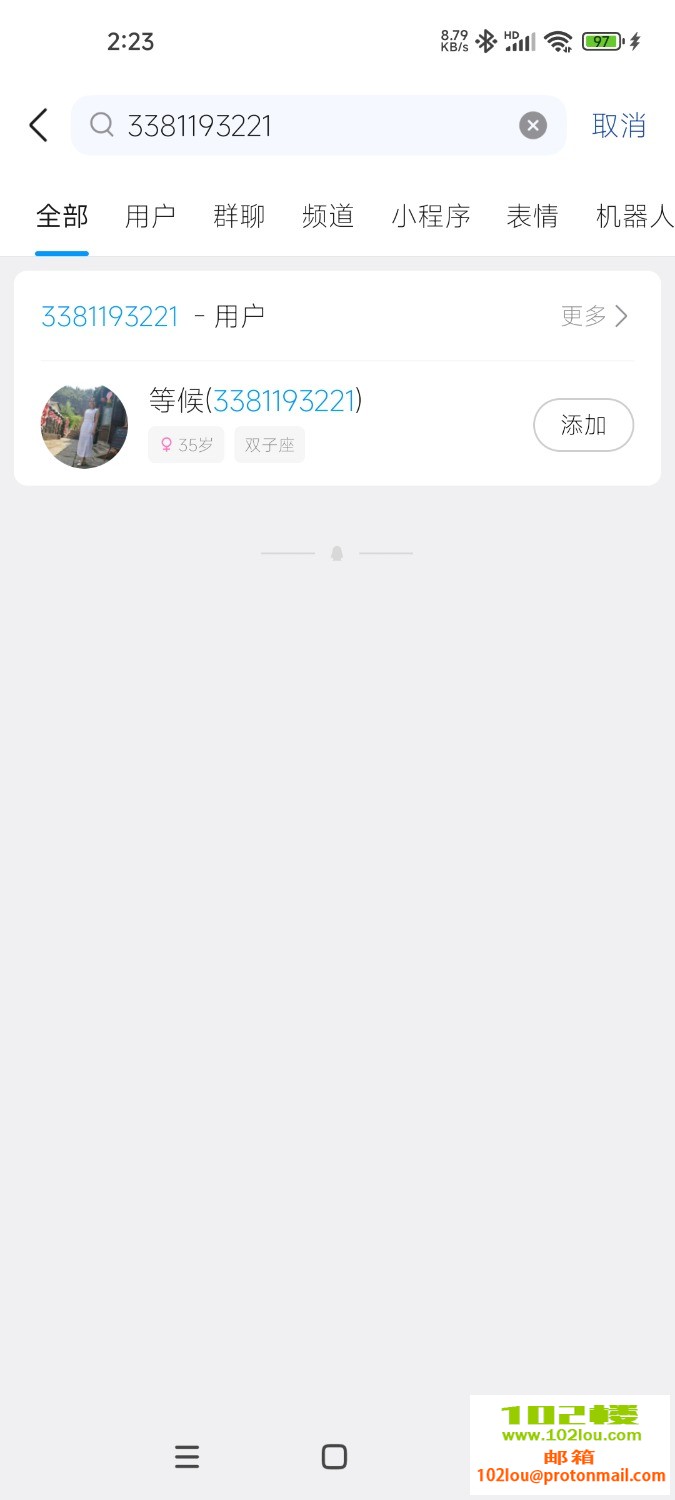Switch to the 群聊 tab
The image size is (675, 1500).
tap(239, 216)
